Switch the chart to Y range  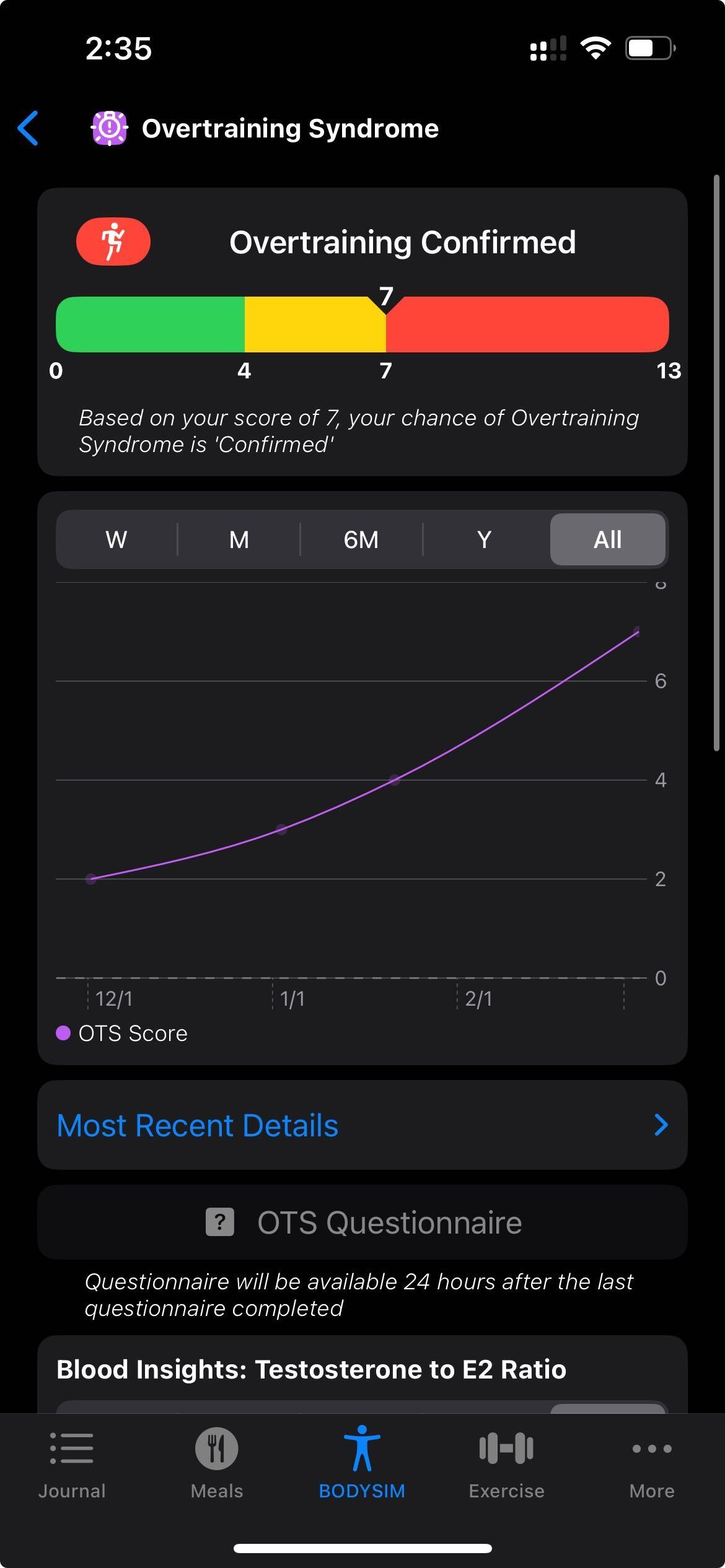[485, 539]
